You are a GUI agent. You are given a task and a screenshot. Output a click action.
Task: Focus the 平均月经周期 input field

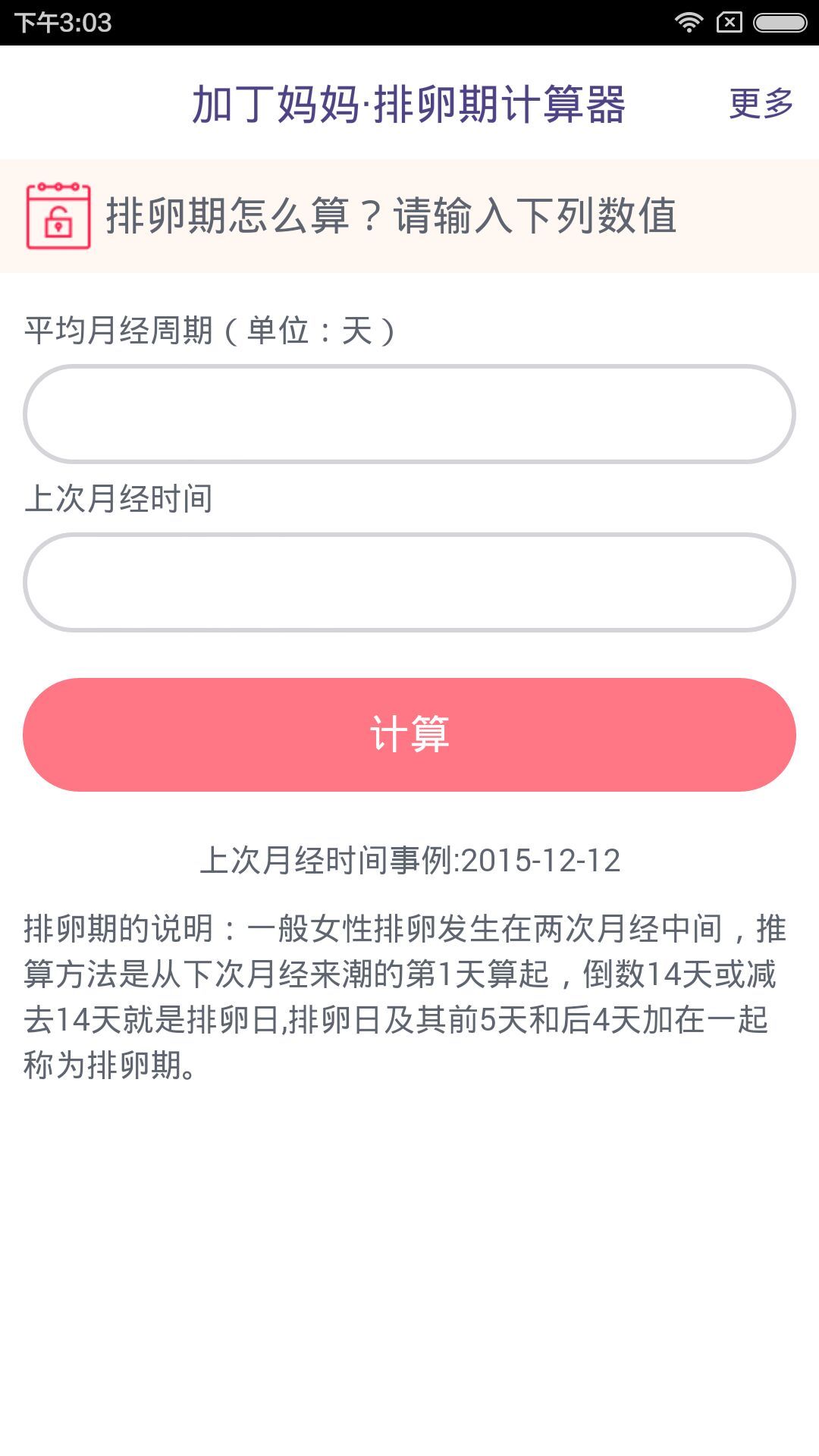point(409,413)
